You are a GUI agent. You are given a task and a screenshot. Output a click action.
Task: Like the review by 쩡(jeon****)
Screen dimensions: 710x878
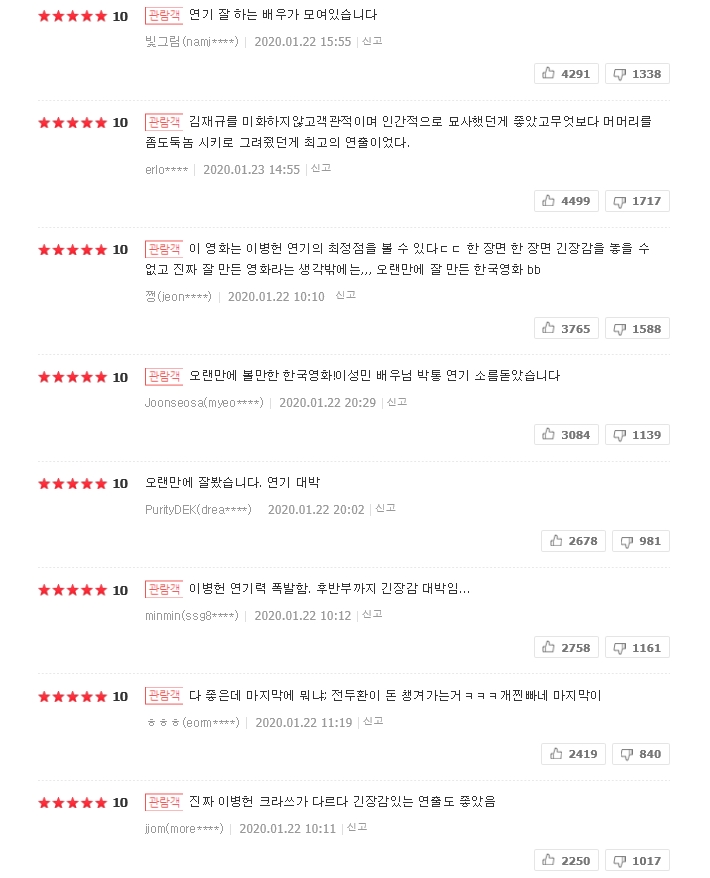(x=566, y=328)
